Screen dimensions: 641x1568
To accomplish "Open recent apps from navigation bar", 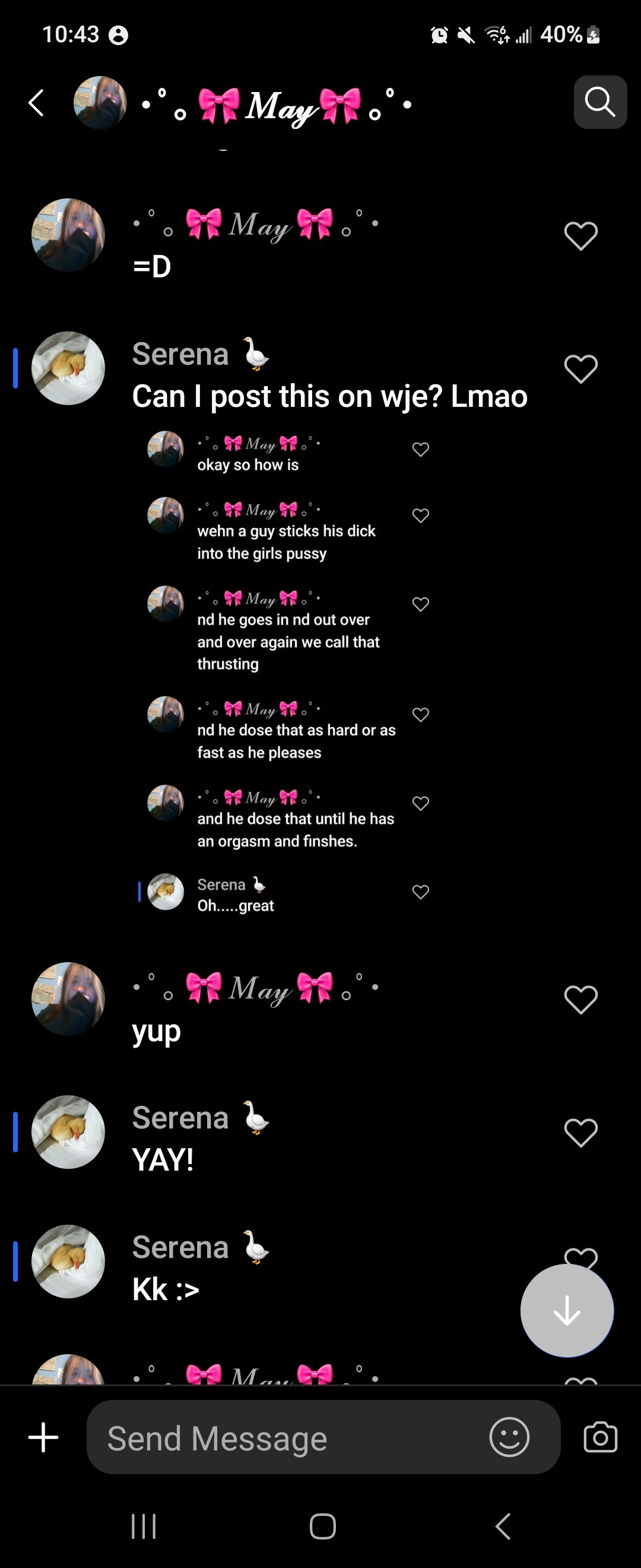I will pos(144,1526).
